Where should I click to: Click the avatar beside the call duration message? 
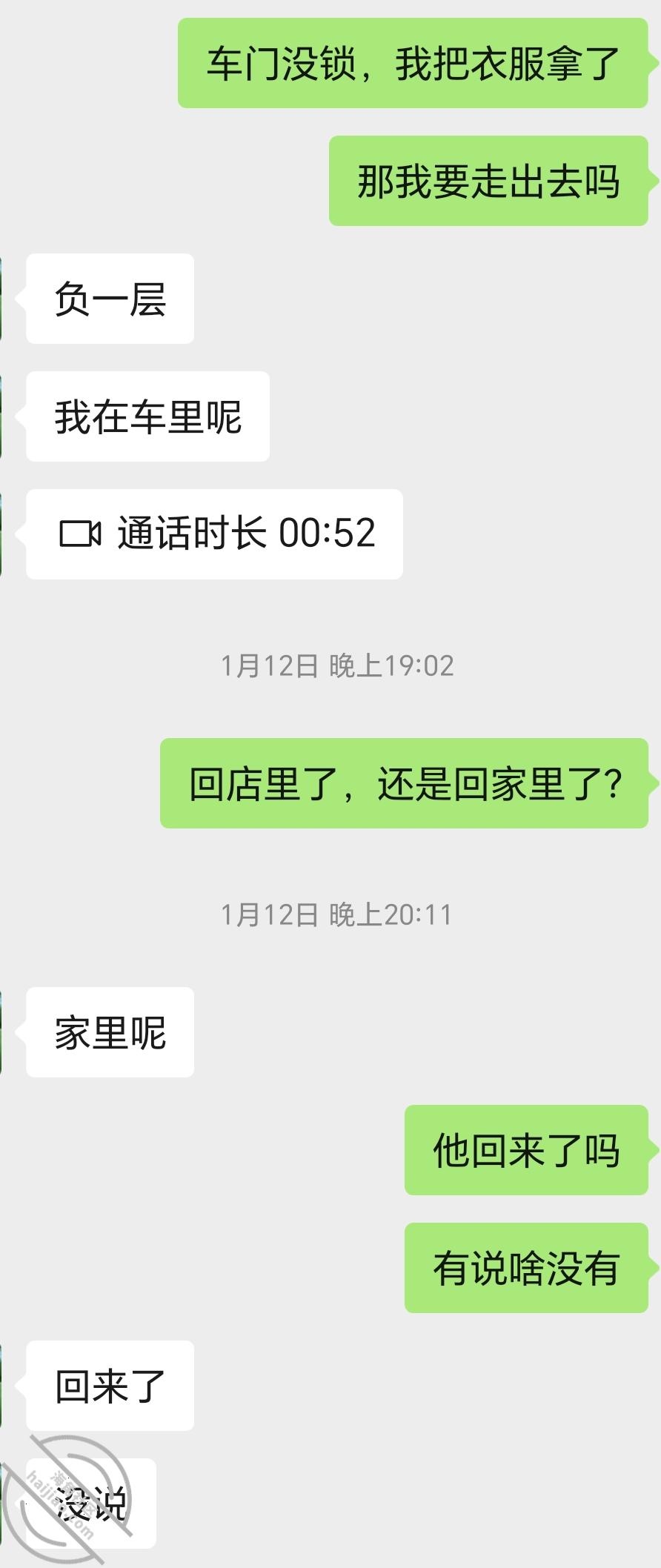click(x=4, y=533)
